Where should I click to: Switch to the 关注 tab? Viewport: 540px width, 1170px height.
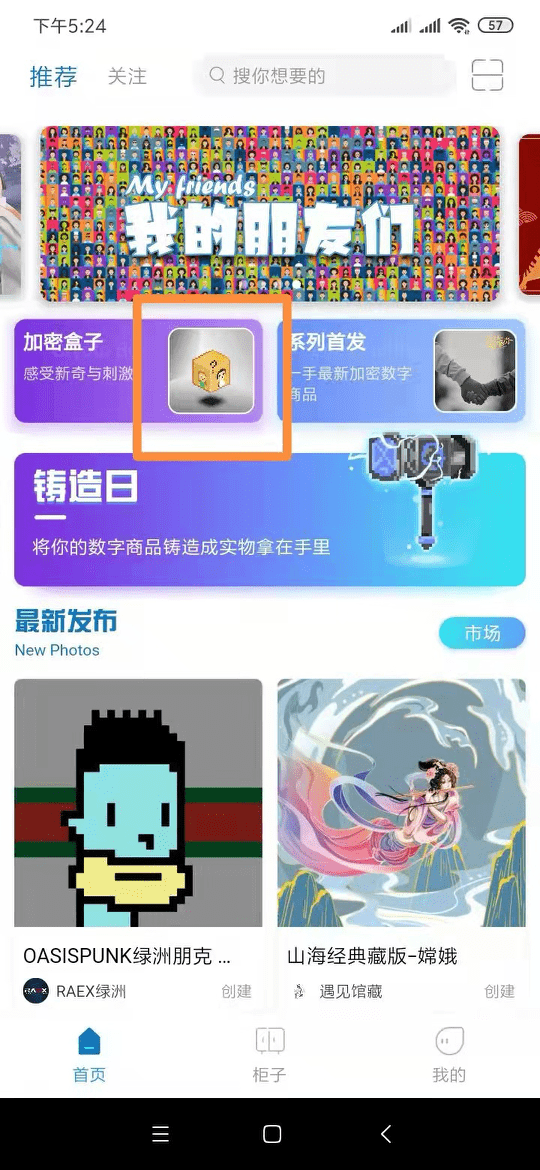[127, 76]
